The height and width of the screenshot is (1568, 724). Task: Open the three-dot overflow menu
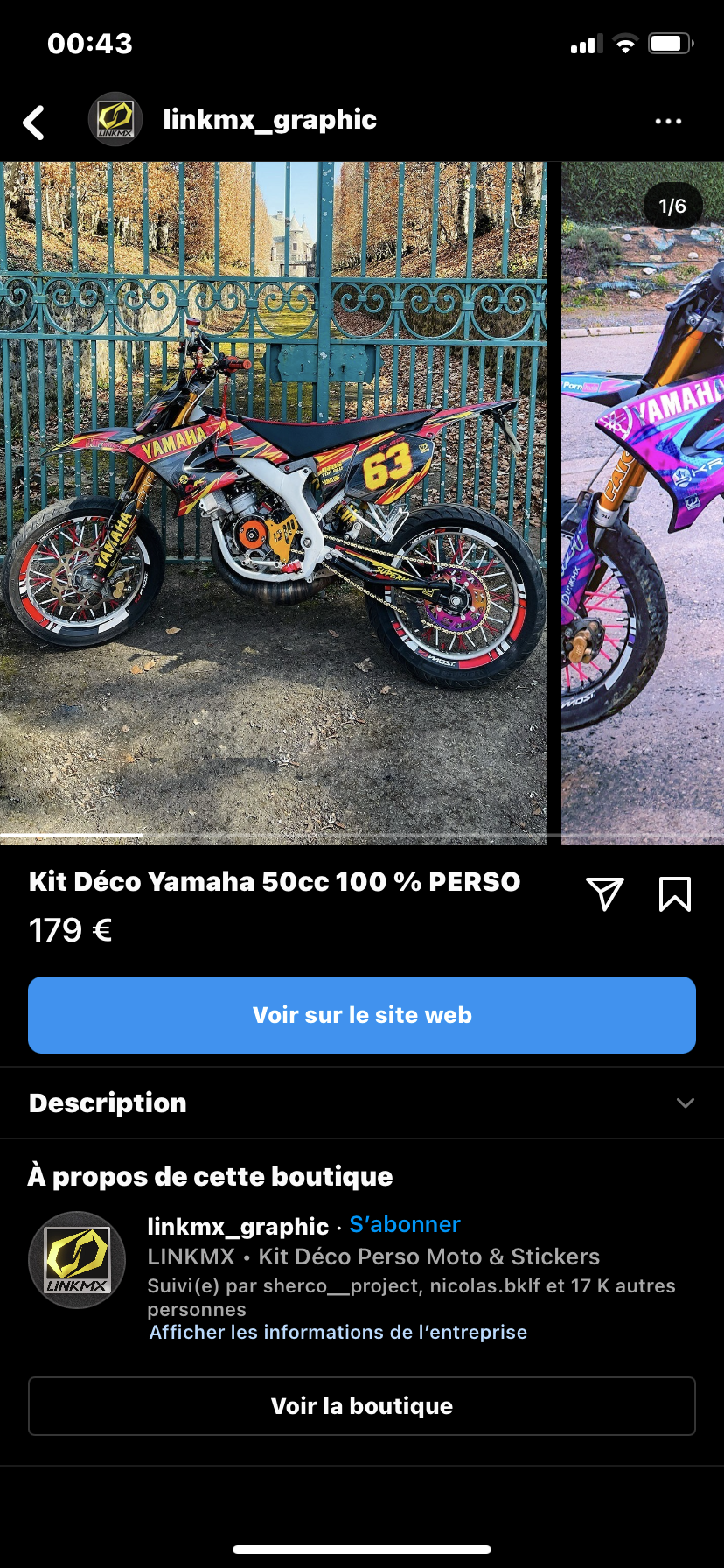[668, 121]
